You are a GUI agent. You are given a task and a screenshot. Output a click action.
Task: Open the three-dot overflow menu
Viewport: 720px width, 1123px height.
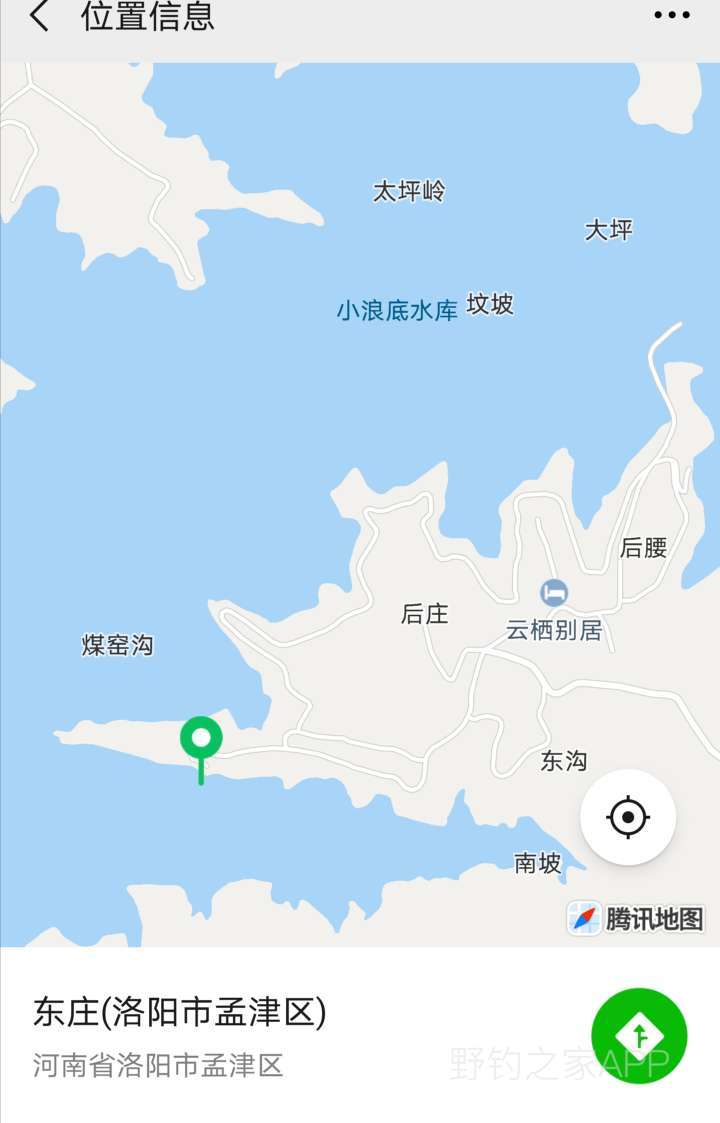(671, 15)
